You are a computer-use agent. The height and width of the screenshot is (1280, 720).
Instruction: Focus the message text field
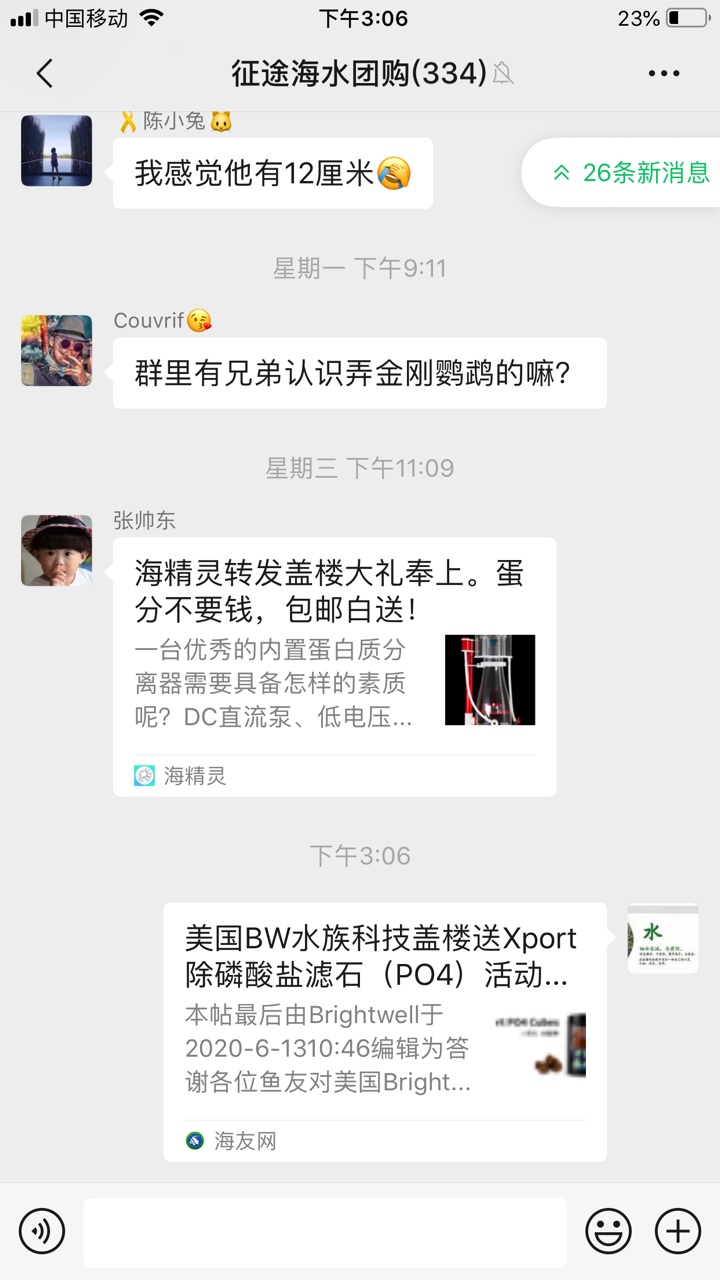pos(325,1231)
